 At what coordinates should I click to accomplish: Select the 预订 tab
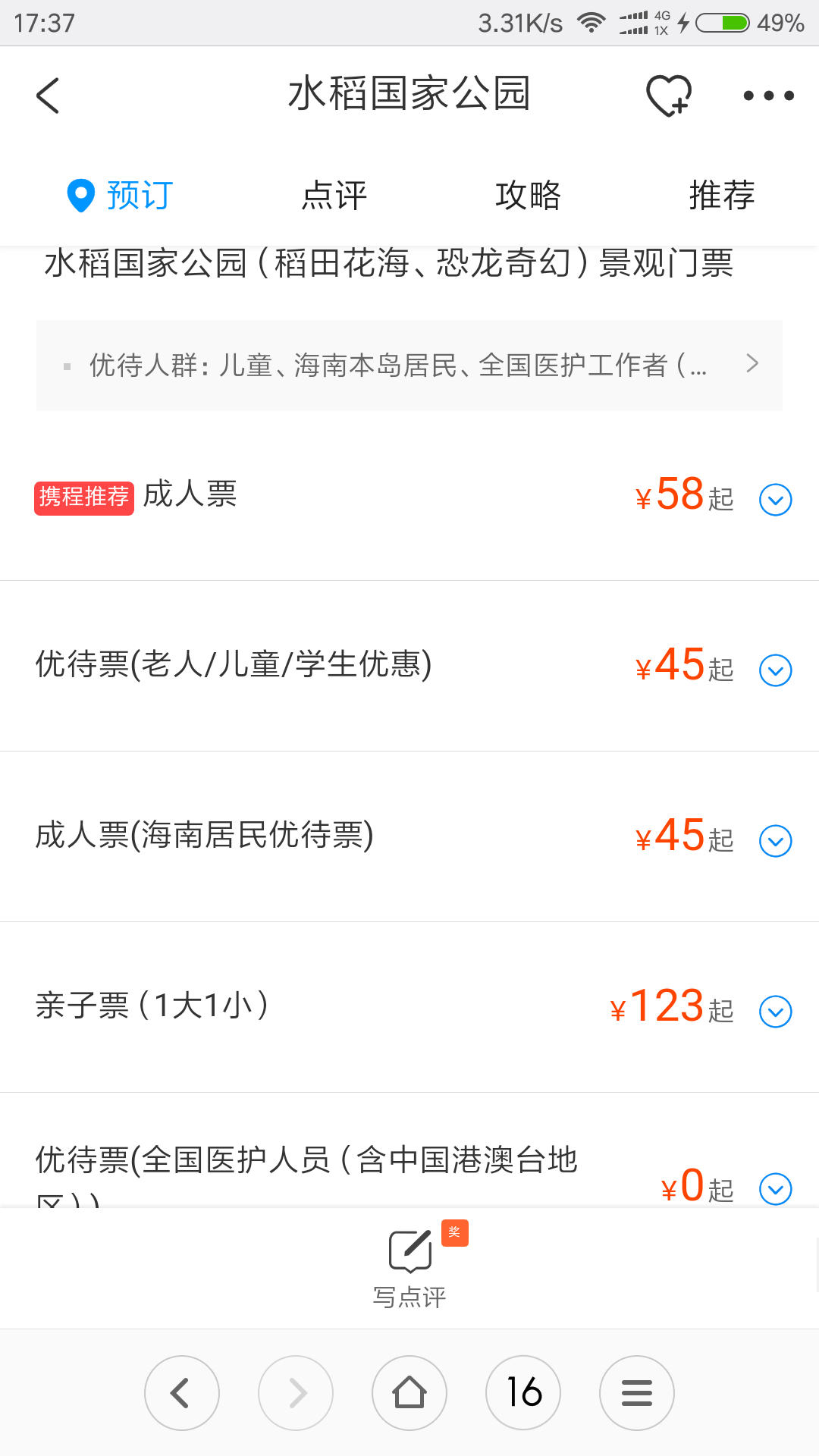coord(120,196)
